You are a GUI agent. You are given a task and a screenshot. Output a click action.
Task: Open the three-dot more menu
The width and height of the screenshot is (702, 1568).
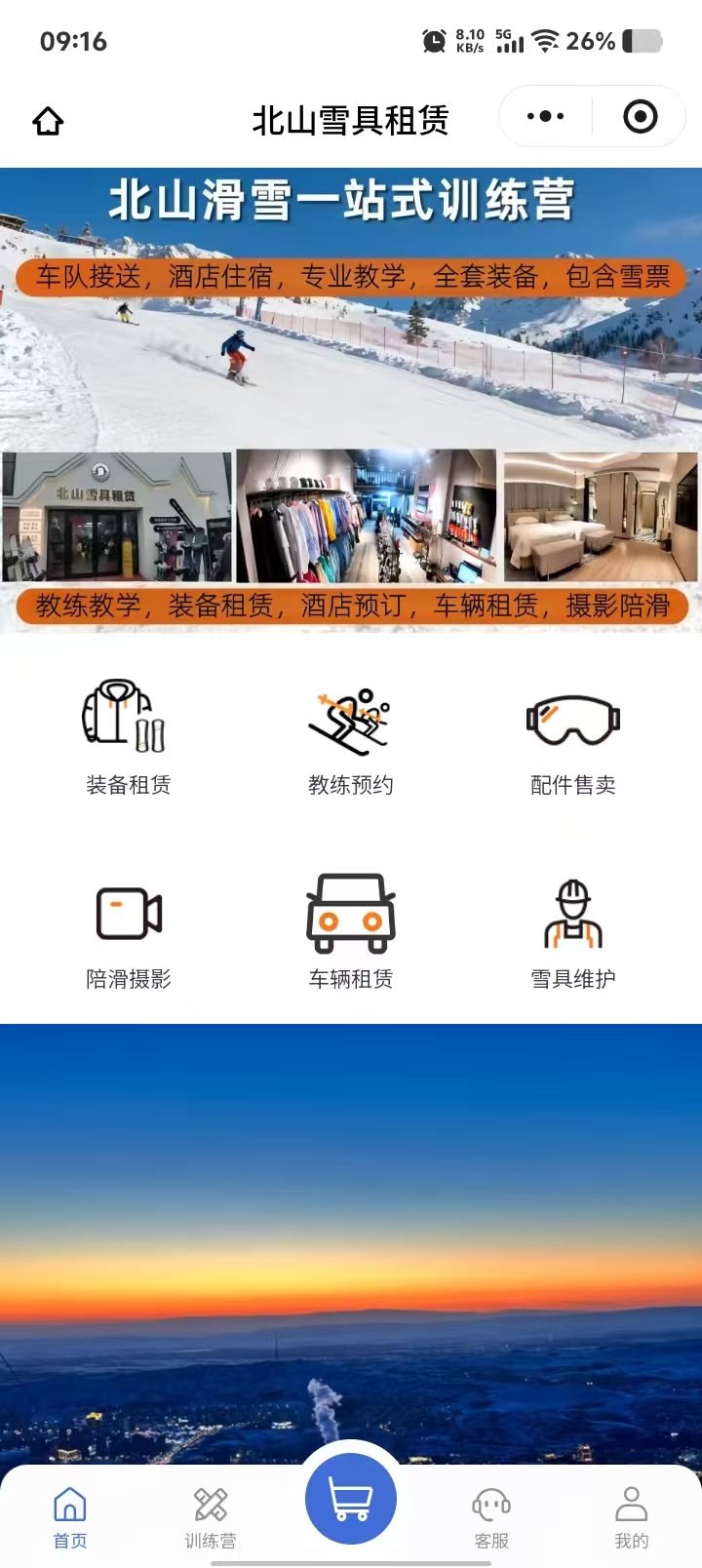pyautogui.click(x=545, y=117)
